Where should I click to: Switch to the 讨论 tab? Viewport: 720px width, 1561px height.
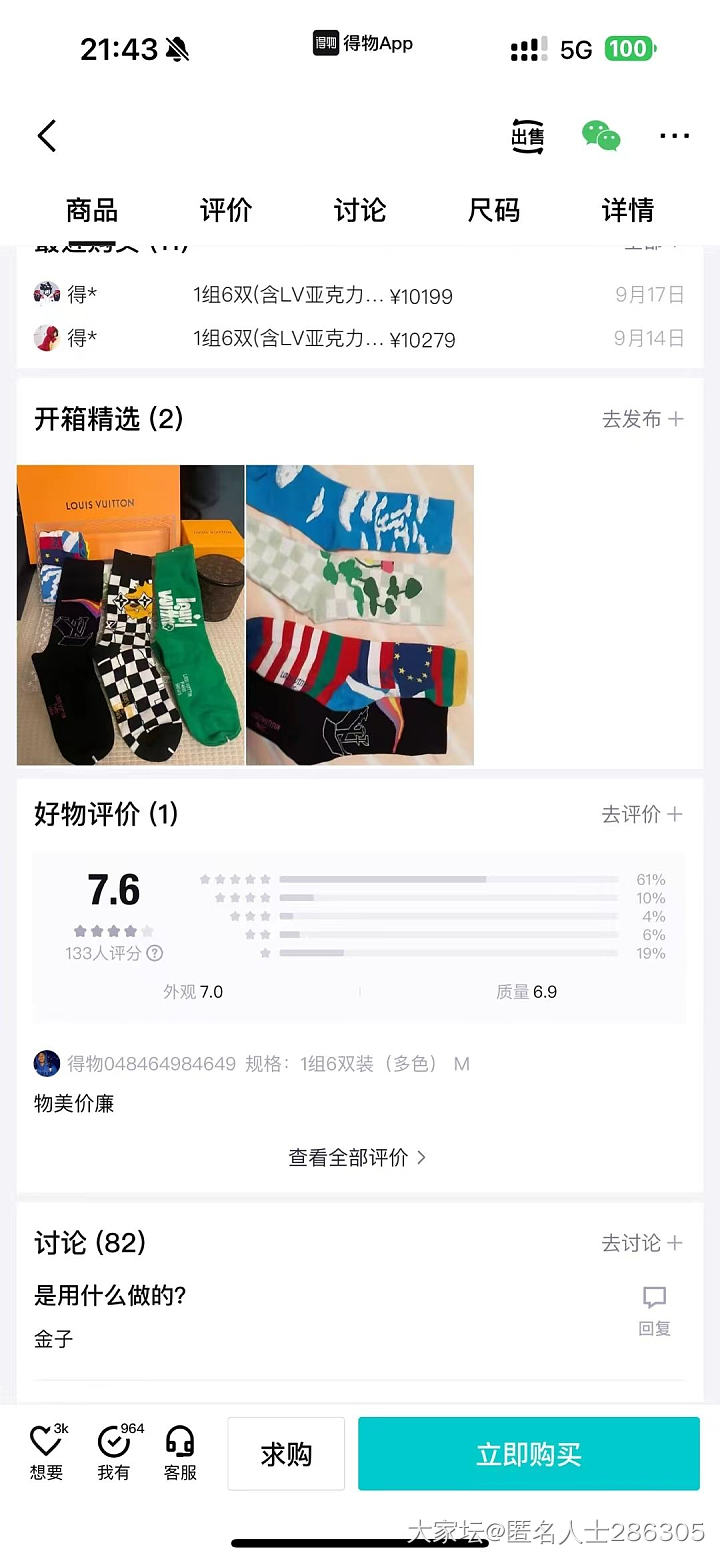point(359,210)
